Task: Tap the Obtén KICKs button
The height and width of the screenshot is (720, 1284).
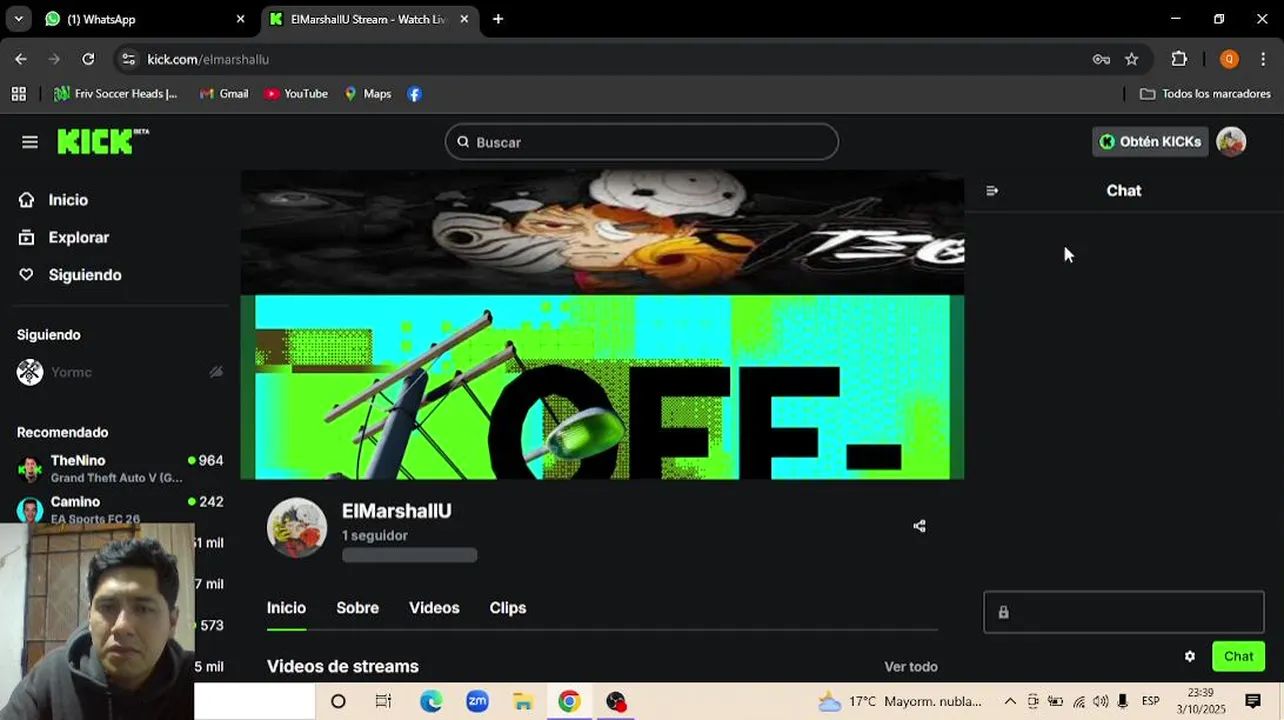Action: point(1150,142)
